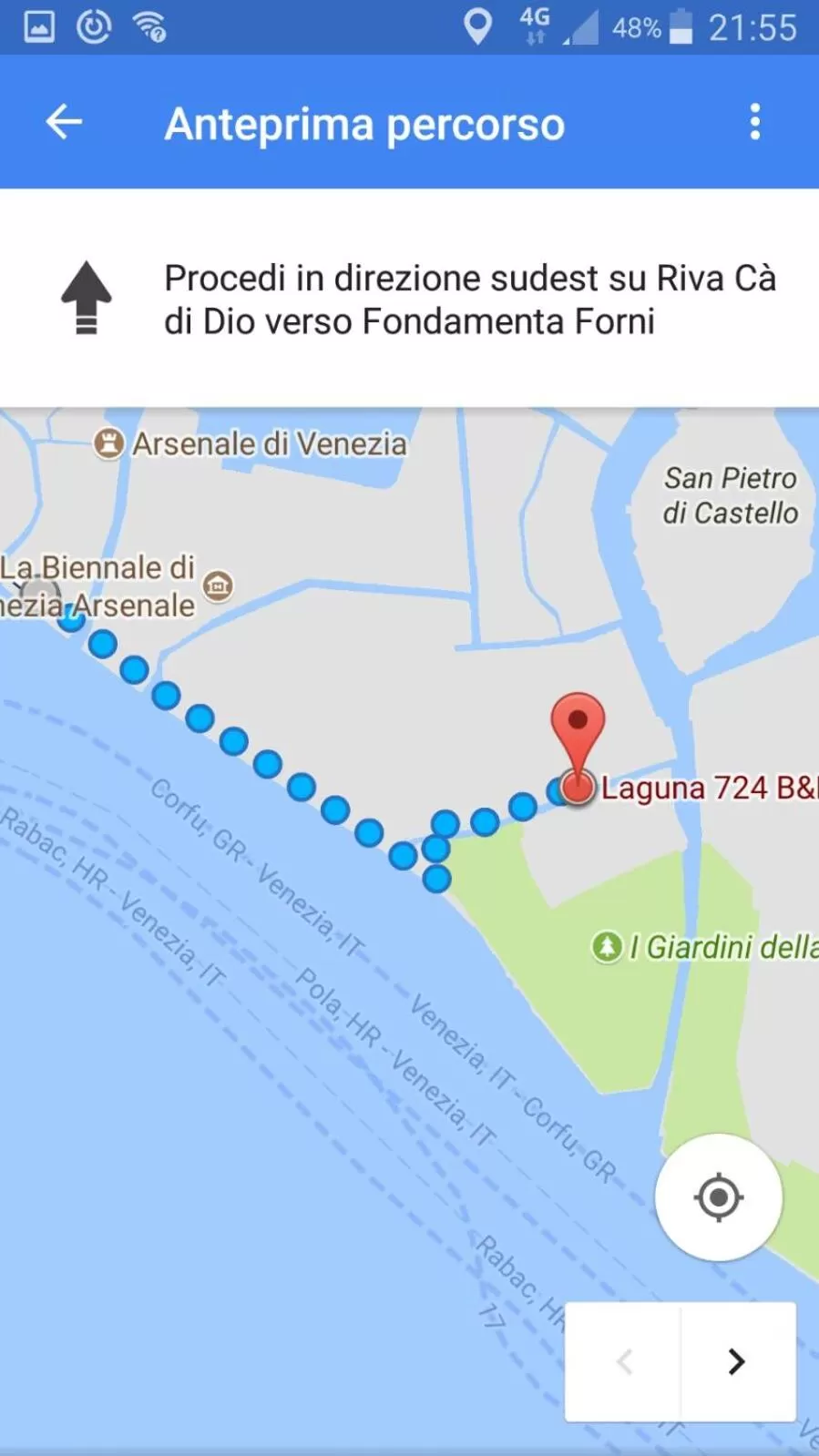Screen dimensions: 819x1456
Task: Tap the grayed previous-step left chevron
Action: pos(624,1363)
